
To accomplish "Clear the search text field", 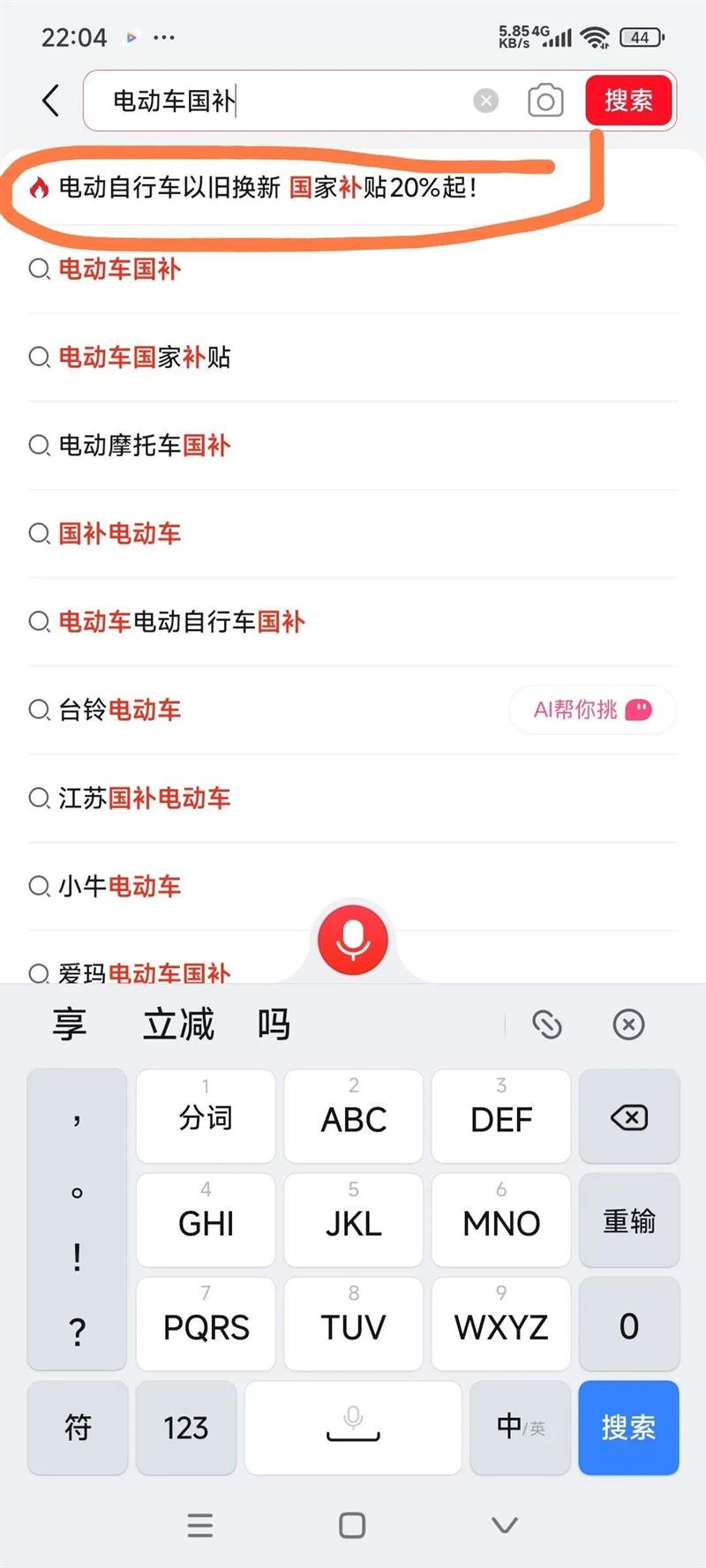I will tap(485, 101).
